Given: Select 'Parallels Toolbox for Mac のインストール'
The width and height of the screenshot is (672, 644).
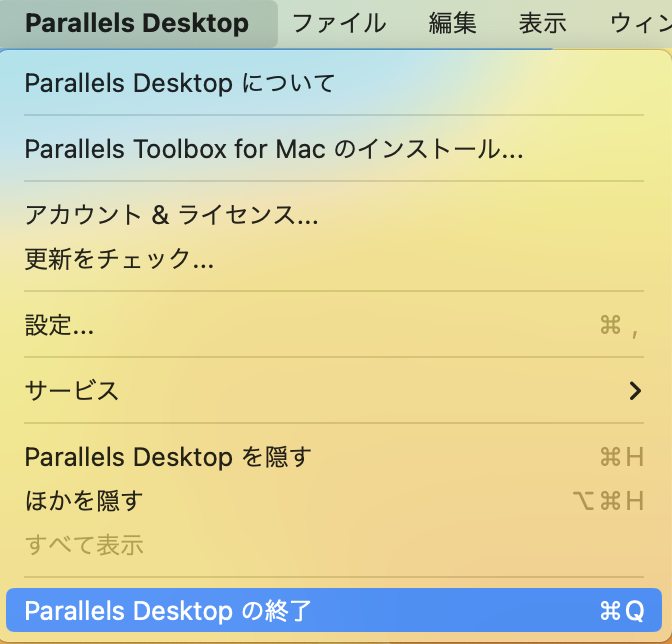Looking at the screenshot, I should point(274,149).
